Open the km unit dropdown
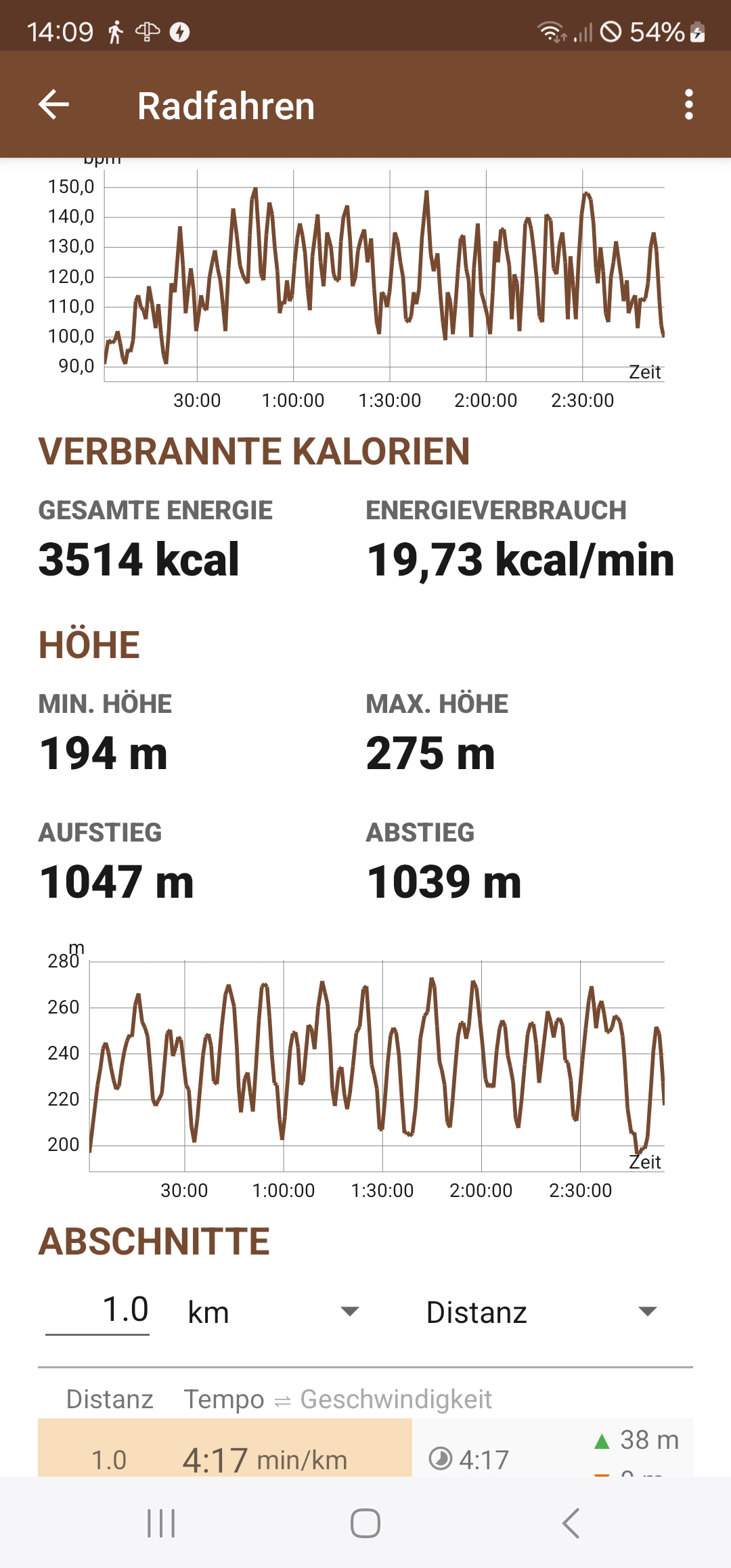Viewport: 731px width, 1568px height. [273, 1312]
